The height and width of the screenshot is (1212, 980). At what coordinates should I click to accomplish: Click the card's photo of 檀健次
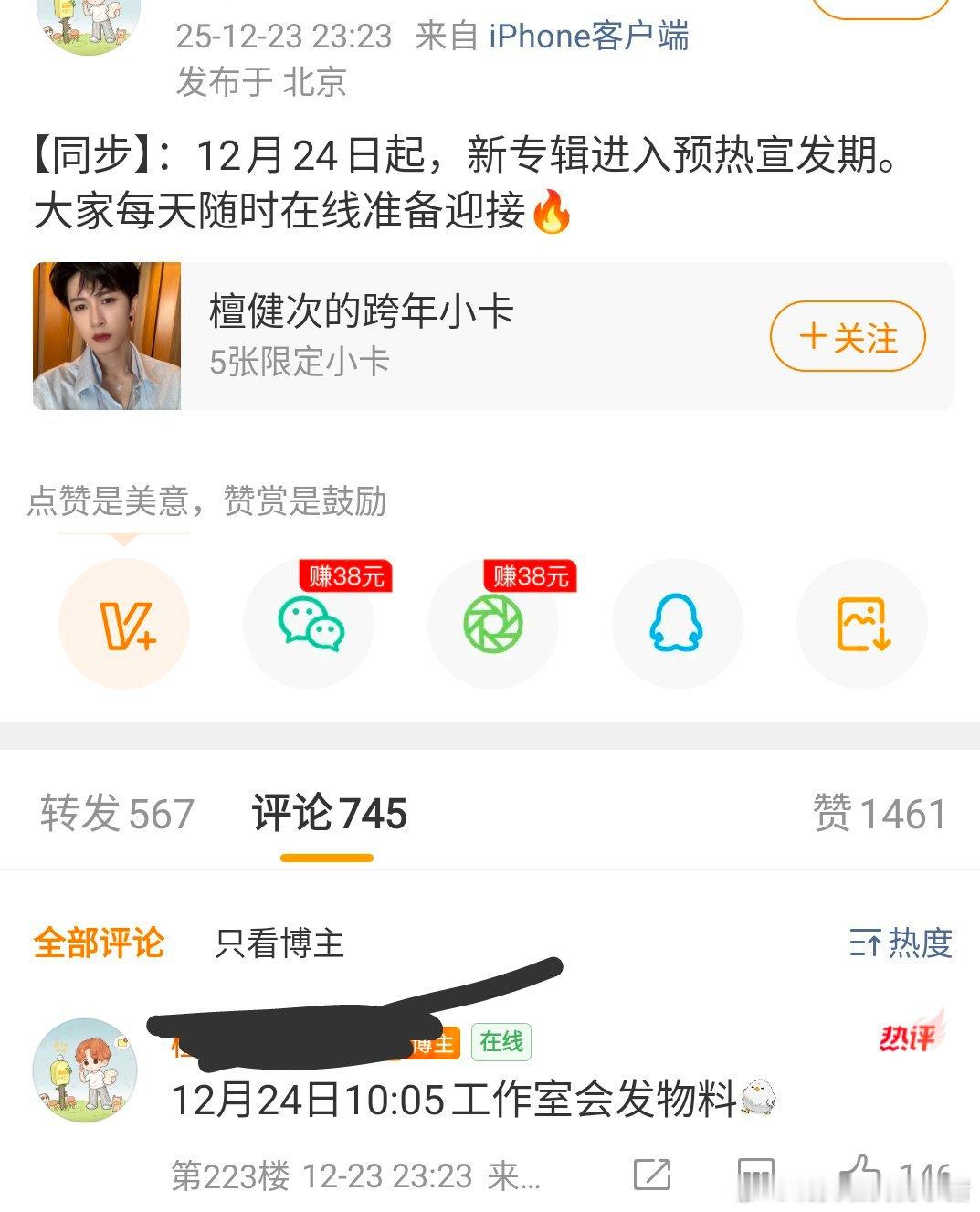(107, 335)
